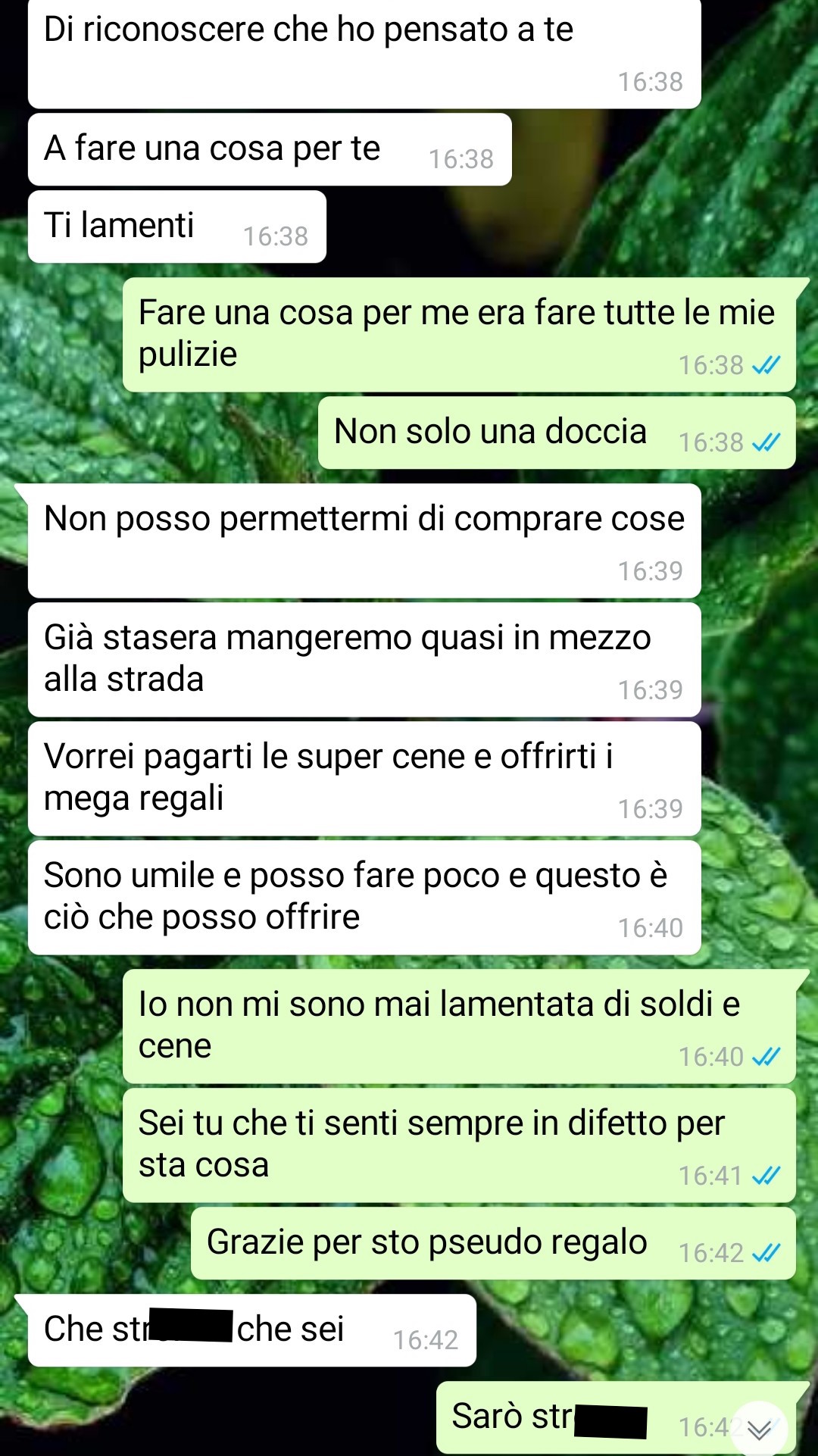Jump to latest messages with the down-arrow button

point(759,1429)
